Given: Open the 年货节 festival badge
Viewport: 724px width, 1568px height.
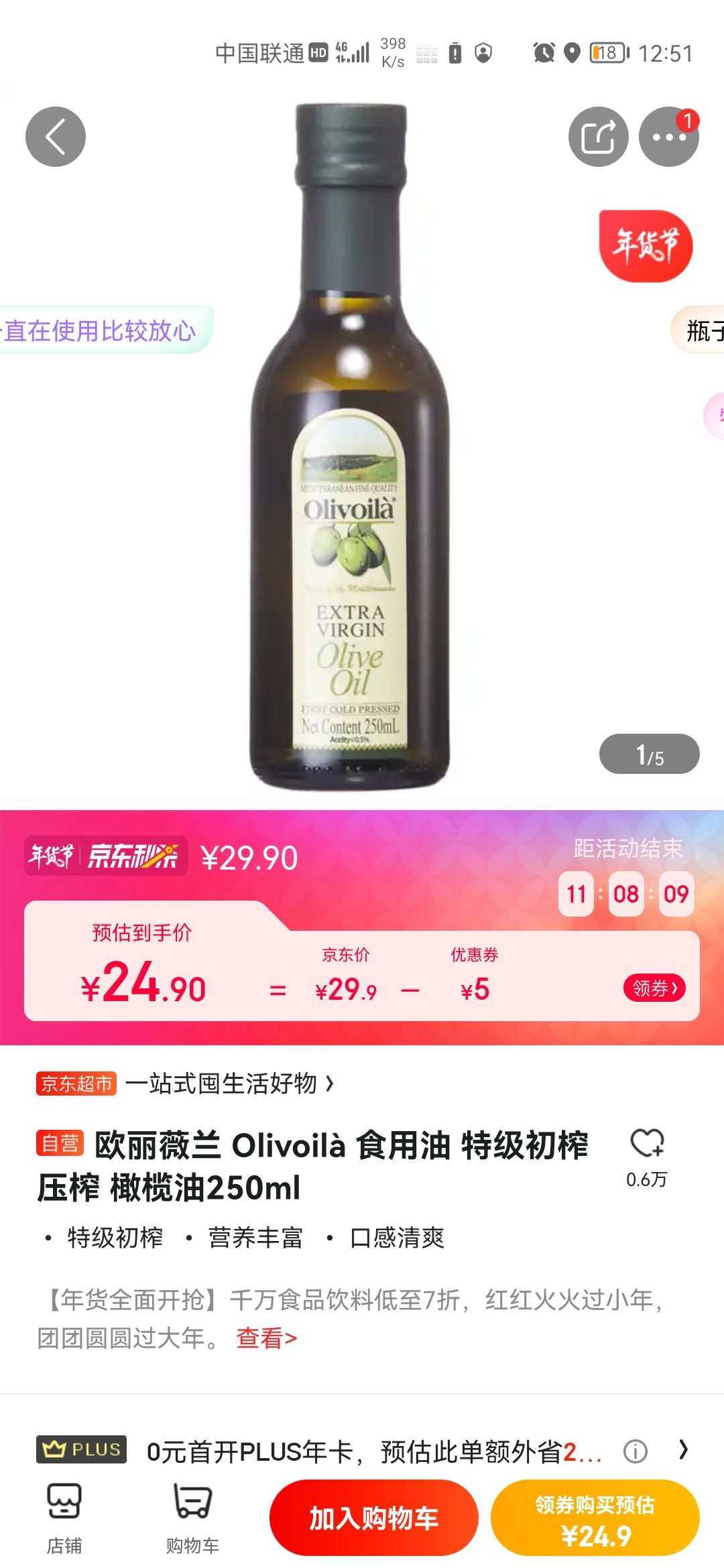Looking at the screenshot, I should (x=646, y=245).
